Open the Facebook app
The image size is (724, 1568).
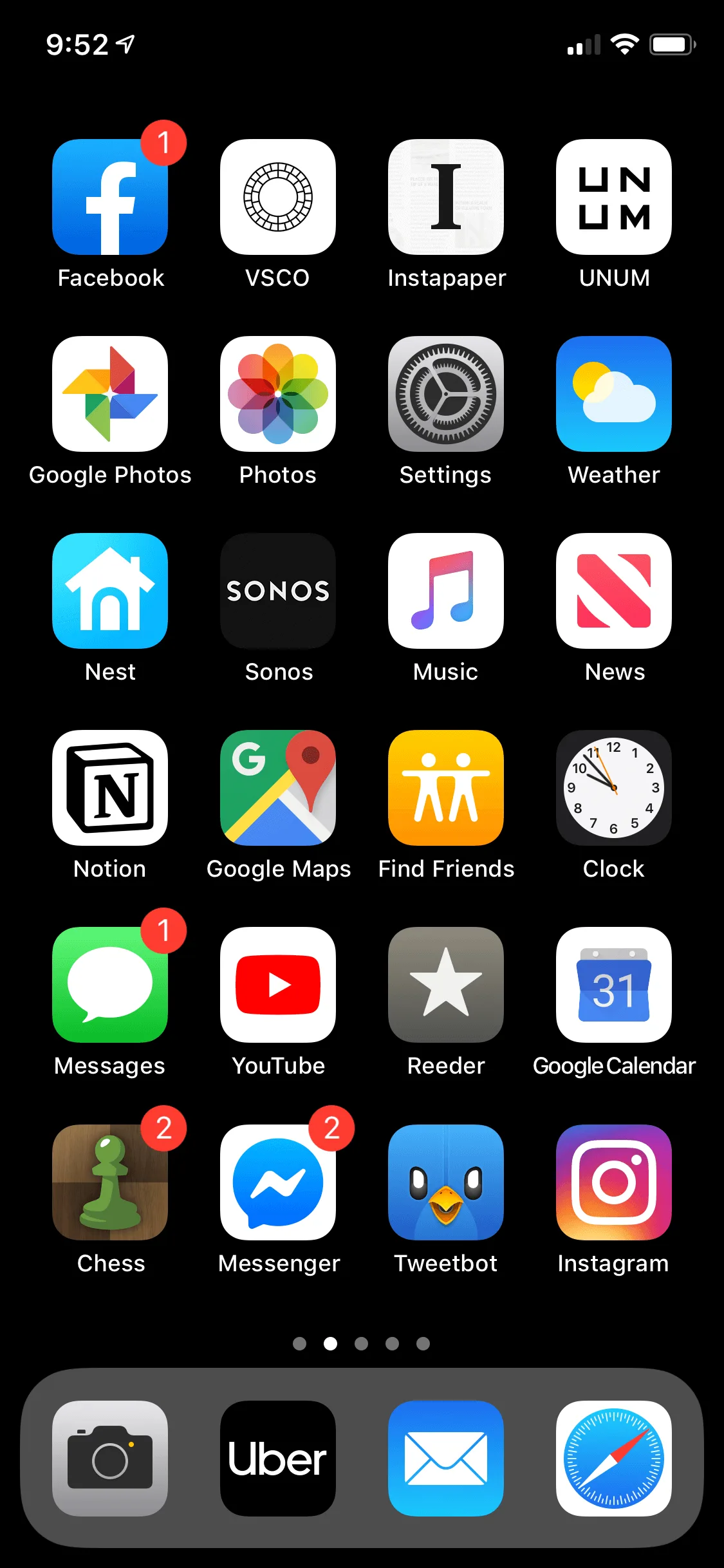pos(110,197)
